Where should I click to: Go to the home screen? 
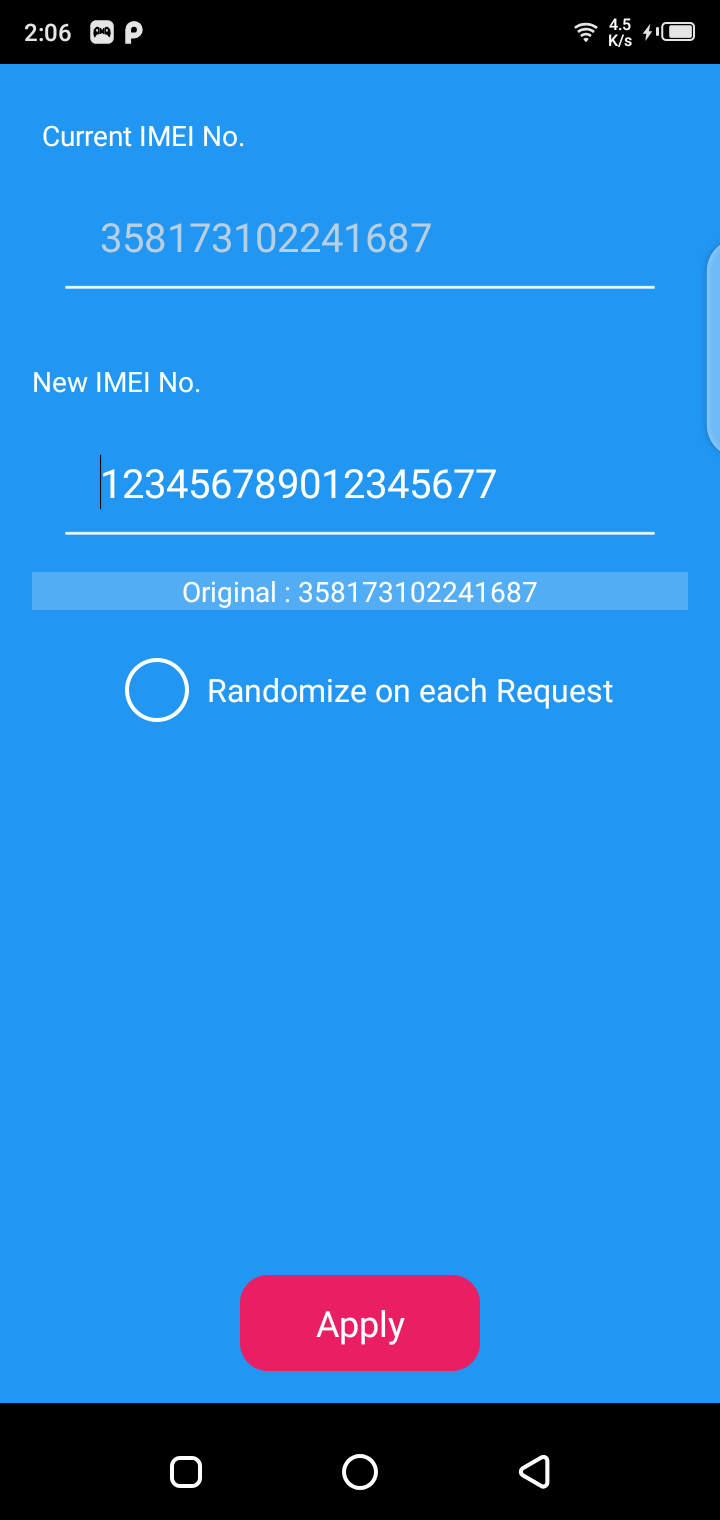[x=360, y=1472]
